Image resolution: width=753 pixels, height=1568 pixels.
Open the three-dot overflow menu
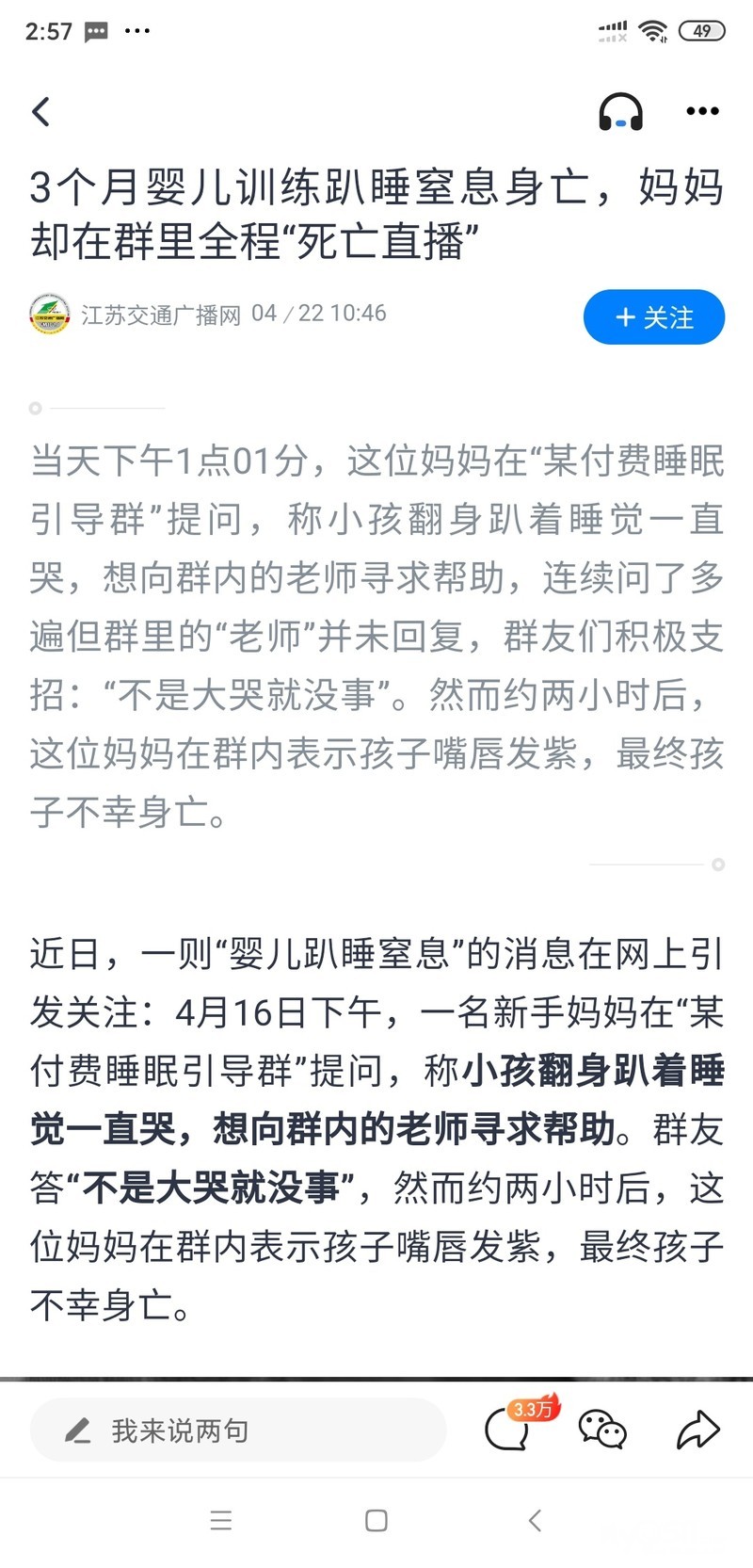702,112
